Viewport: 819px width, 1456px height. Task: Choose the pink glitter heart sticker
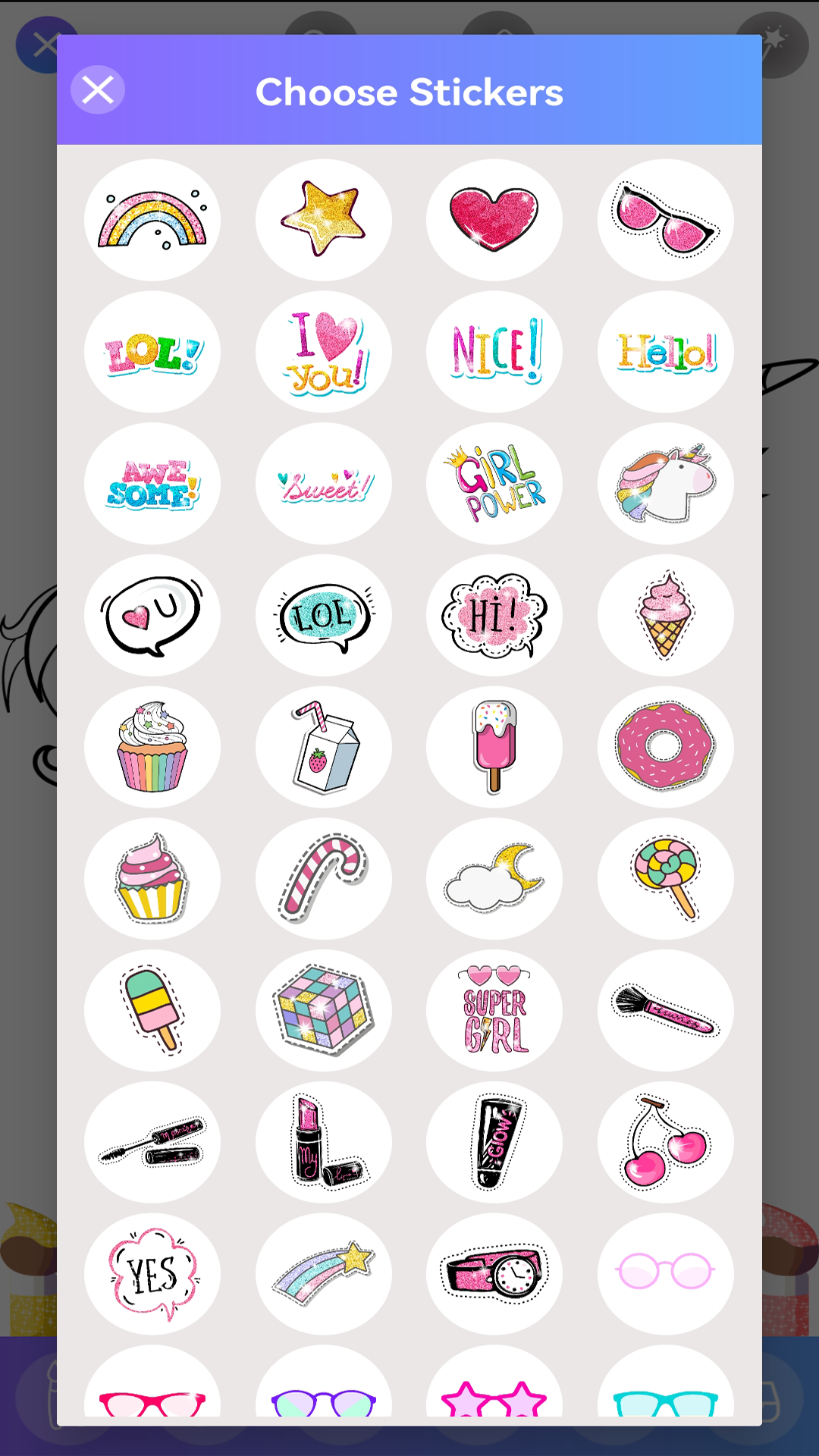494,219
